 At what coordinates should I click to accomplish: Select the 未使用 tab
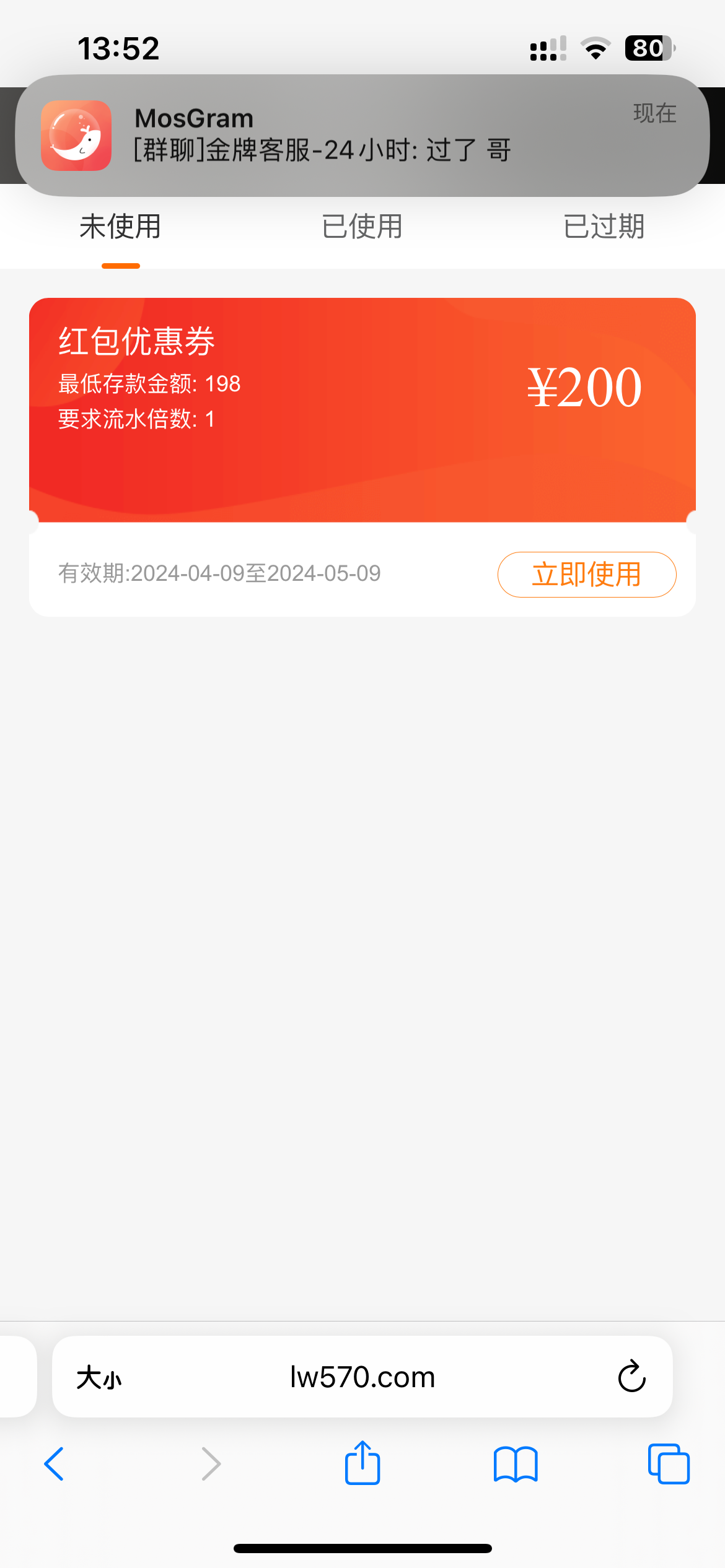[x=121, y=227]
